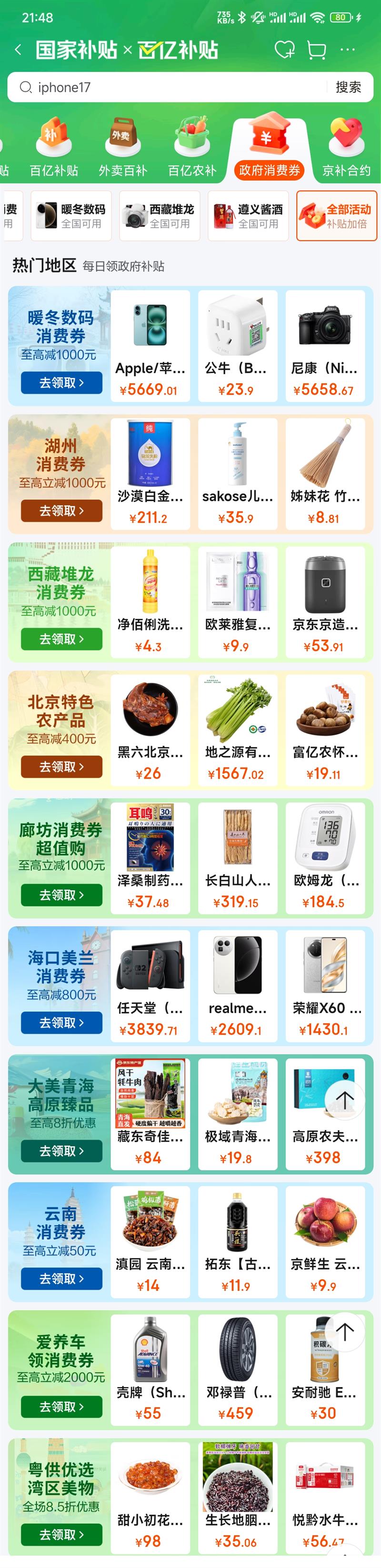Tap the iphone17 search field

(x=170, y=88)
